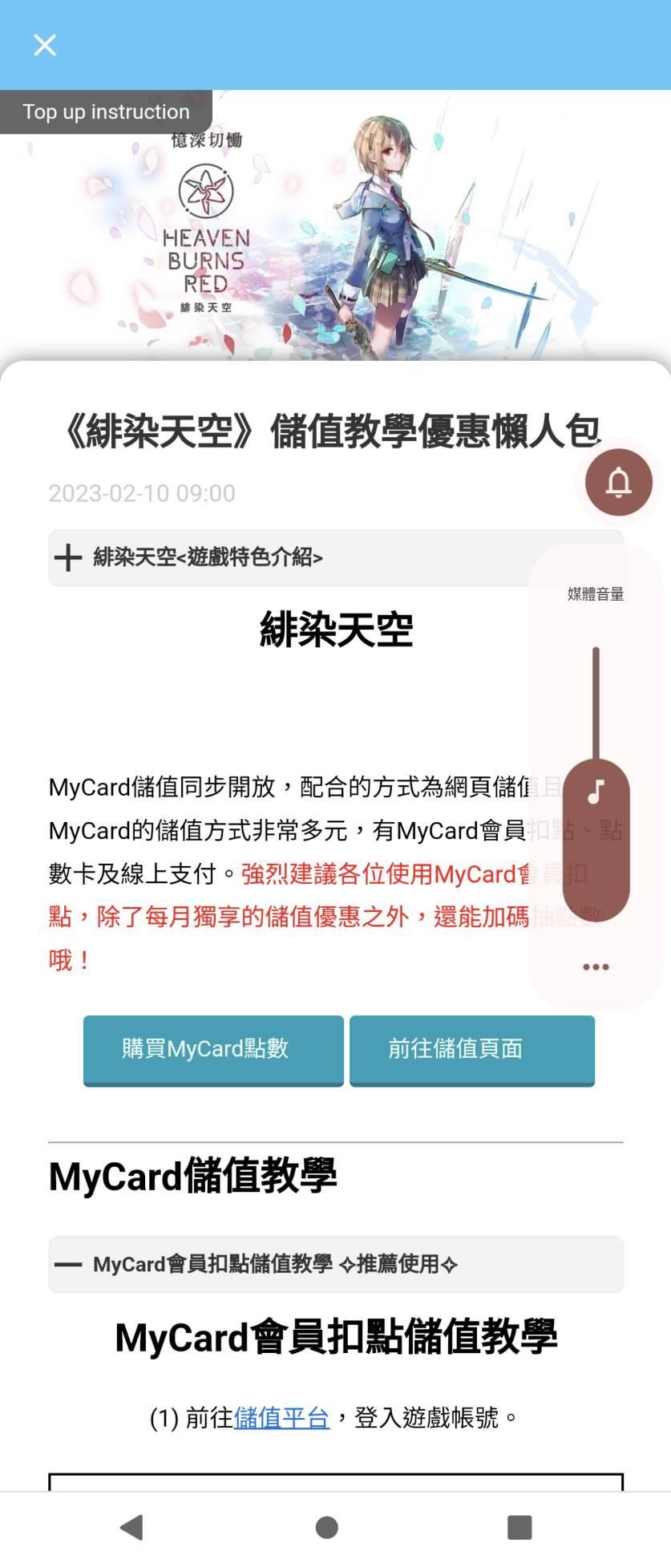
Task: Open the 儲值平台 hyperlink
Action: (x=281, y=1416)
